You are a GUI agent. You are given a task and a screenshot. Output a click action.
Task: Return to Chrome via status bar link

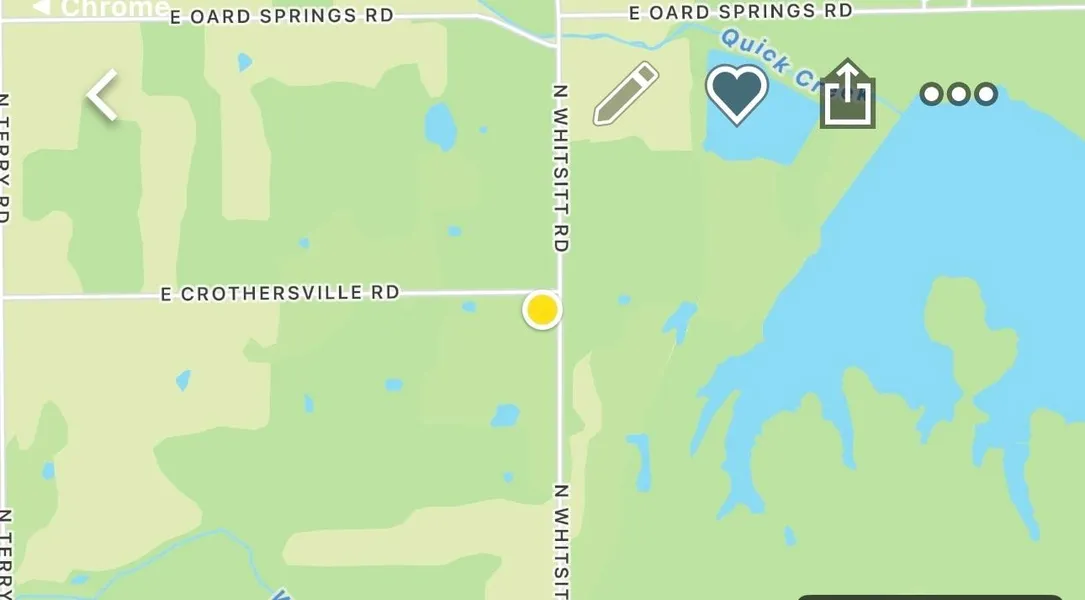click(100, 8)
